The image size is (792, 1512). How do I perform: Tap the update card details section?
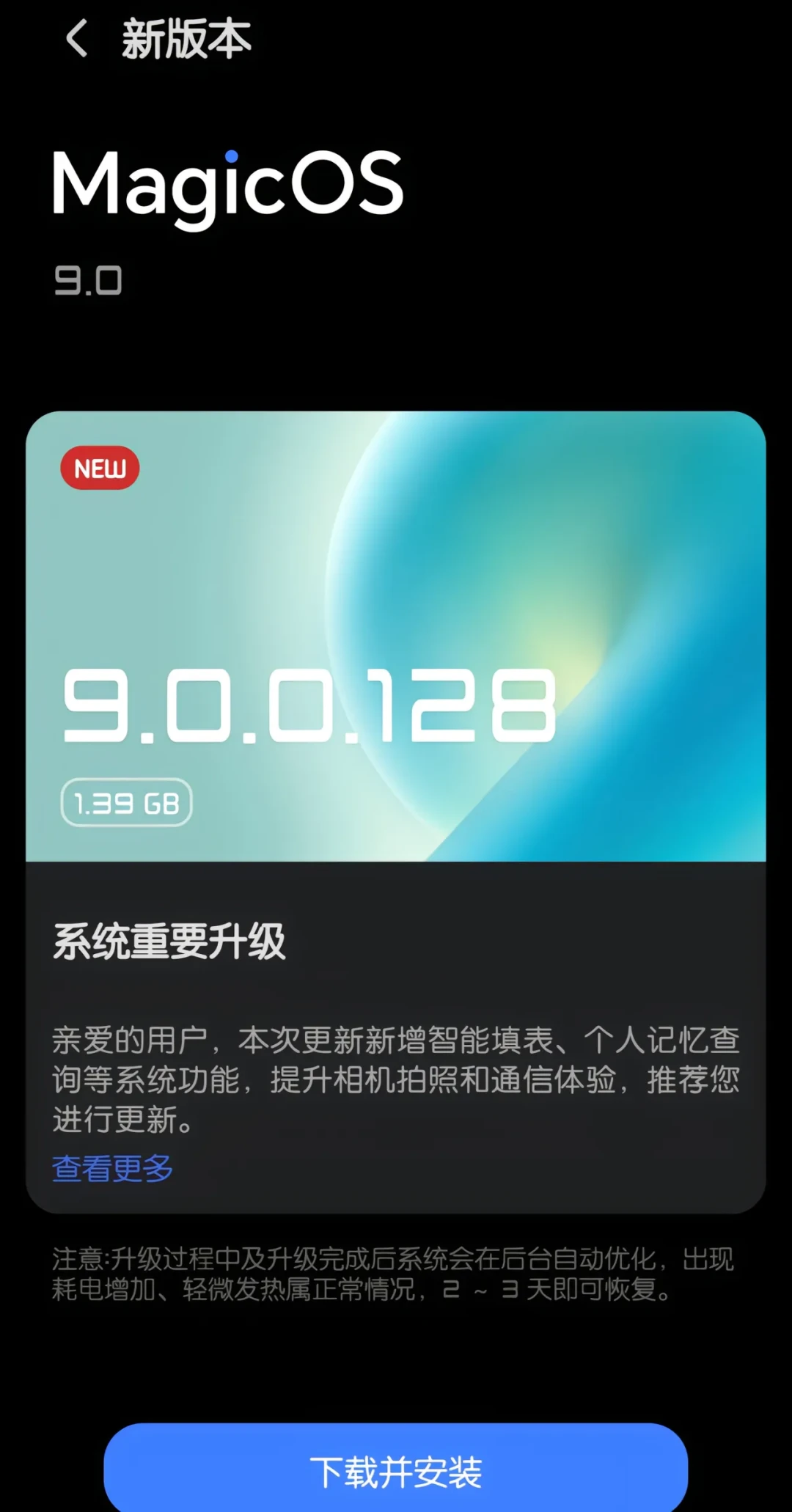(396, 1041)
